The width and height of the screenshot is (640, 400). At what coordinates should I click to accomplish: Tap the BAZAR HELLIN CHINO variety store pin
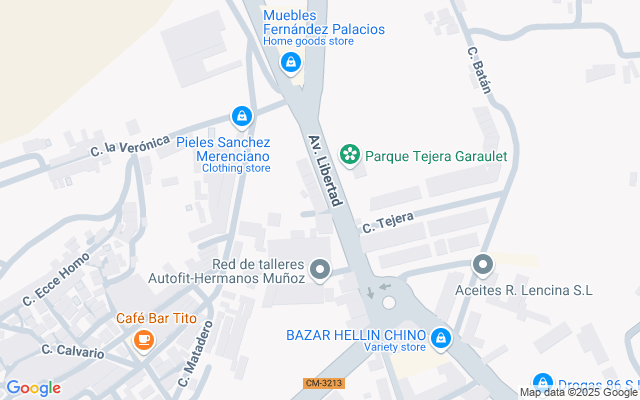pos(440,339)
